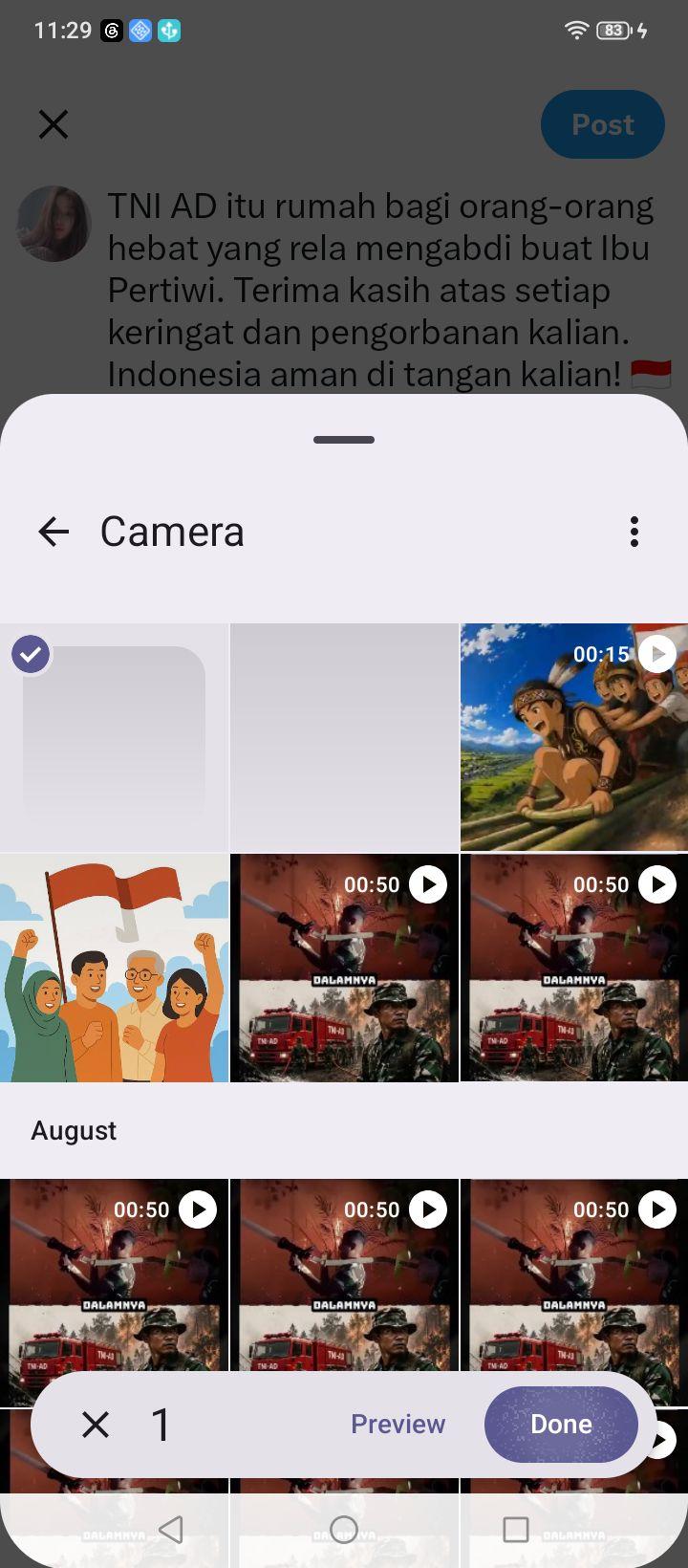Preview the selected item
Screen dimensions: 688x1568
pos(398,1425)
